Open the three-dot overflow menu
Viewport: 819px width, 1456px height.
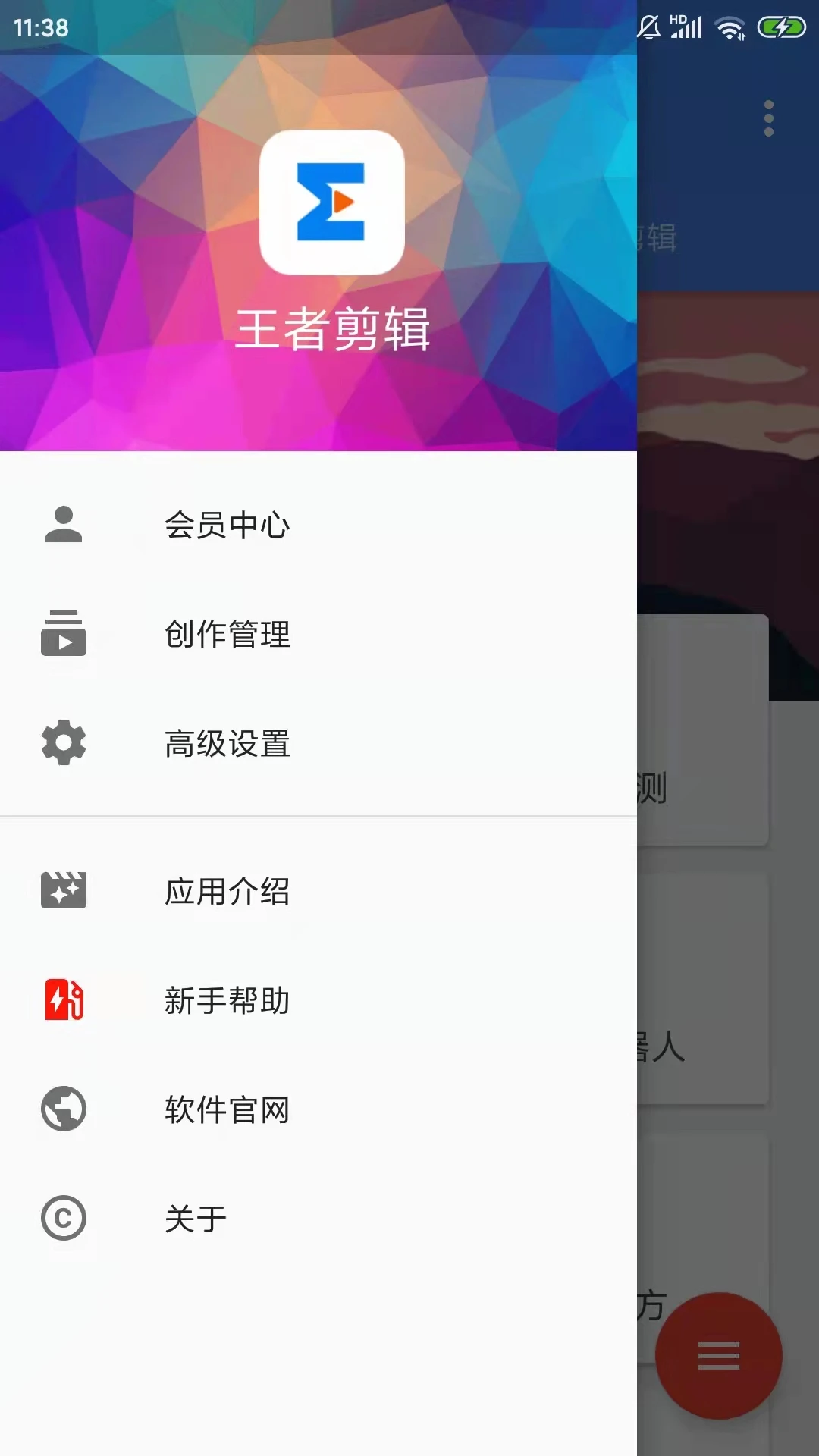tap(768, 118)
